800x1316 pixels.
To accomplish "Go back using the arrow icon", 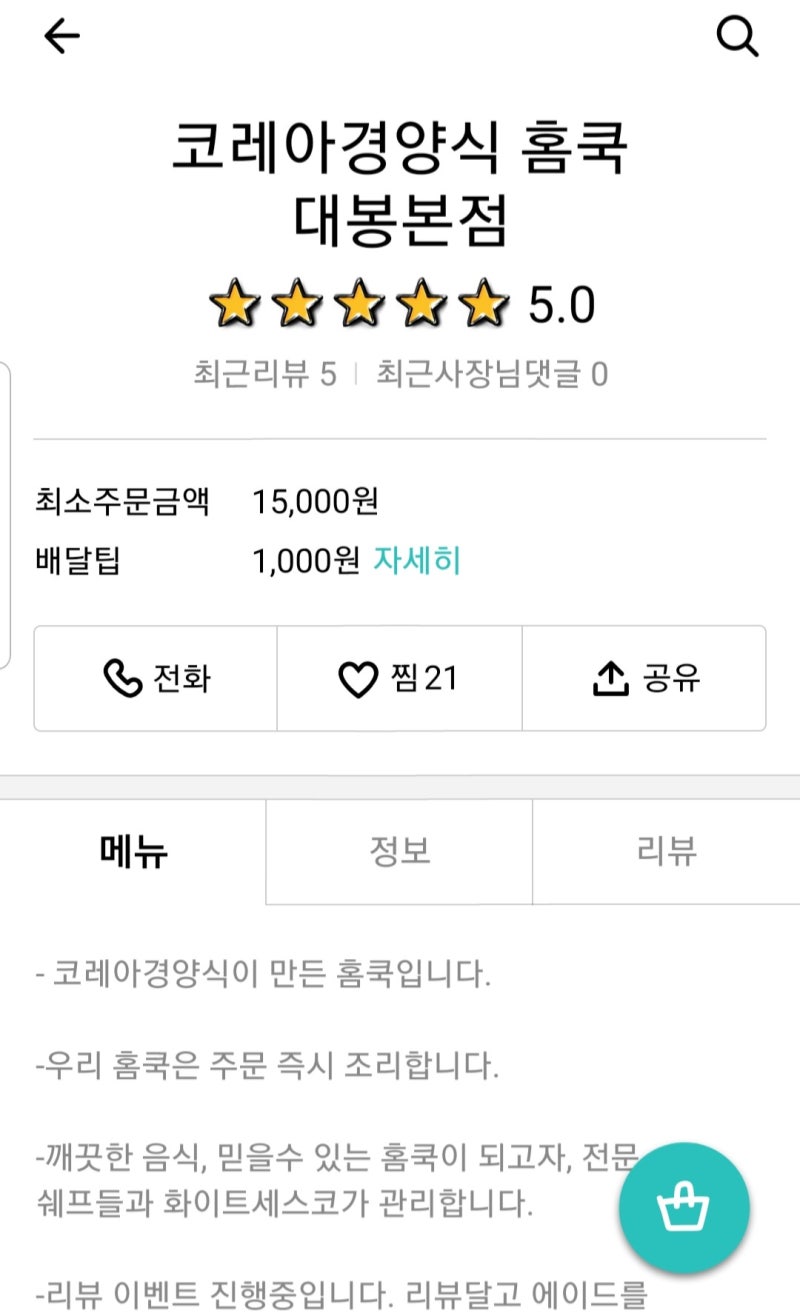I will tap(61, 37).
